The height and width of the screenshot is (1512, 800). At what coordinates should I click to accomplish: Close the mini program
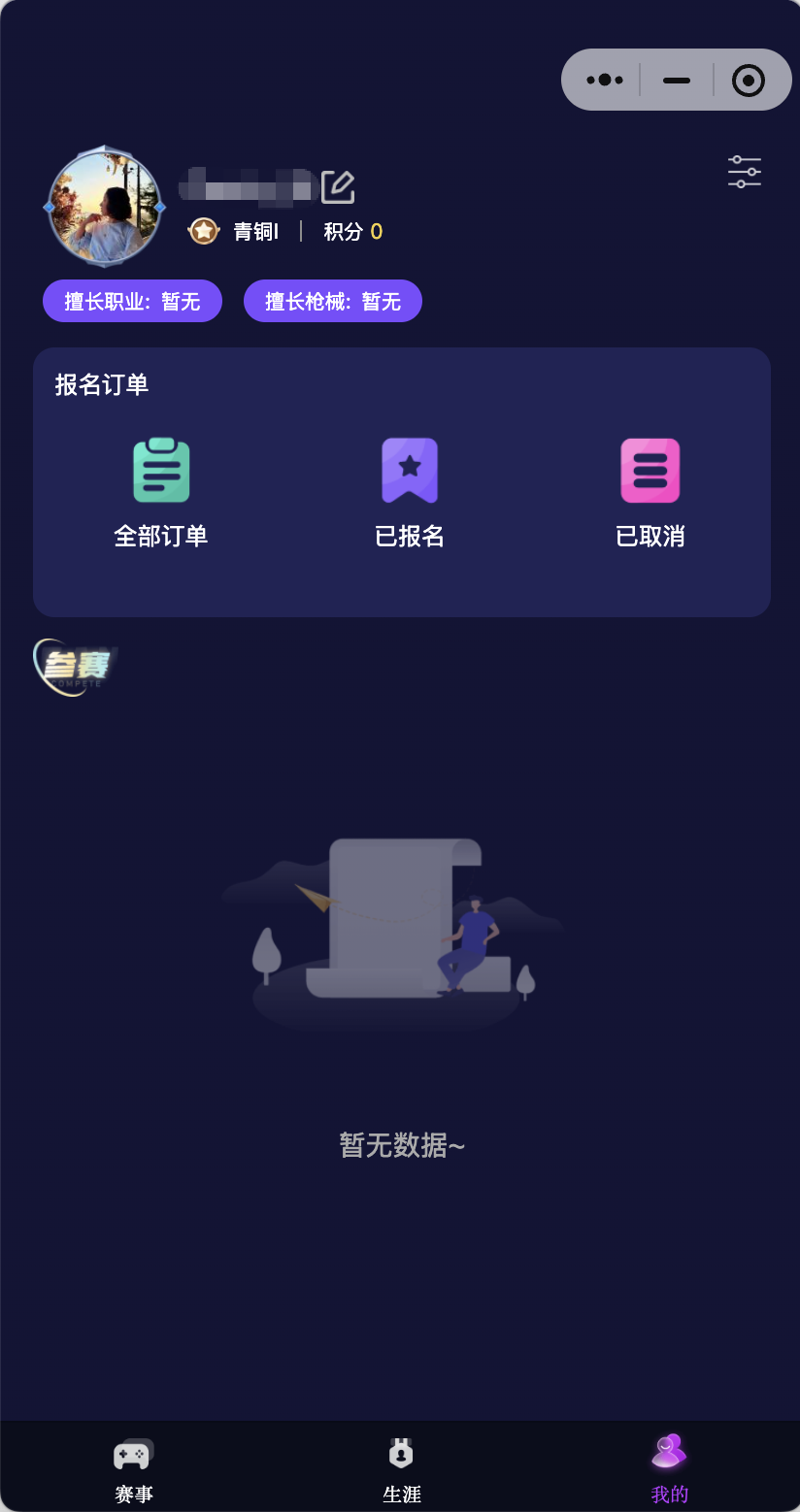749,80
